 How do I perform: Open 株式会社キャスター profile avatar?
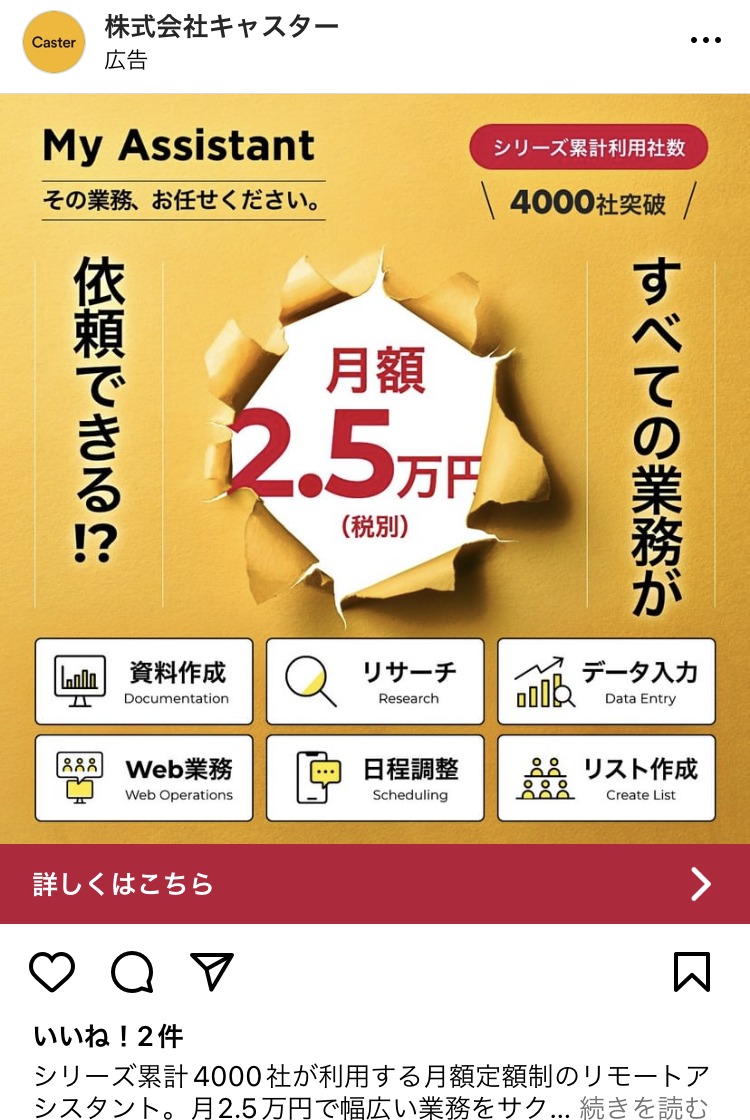coord(54,42)
